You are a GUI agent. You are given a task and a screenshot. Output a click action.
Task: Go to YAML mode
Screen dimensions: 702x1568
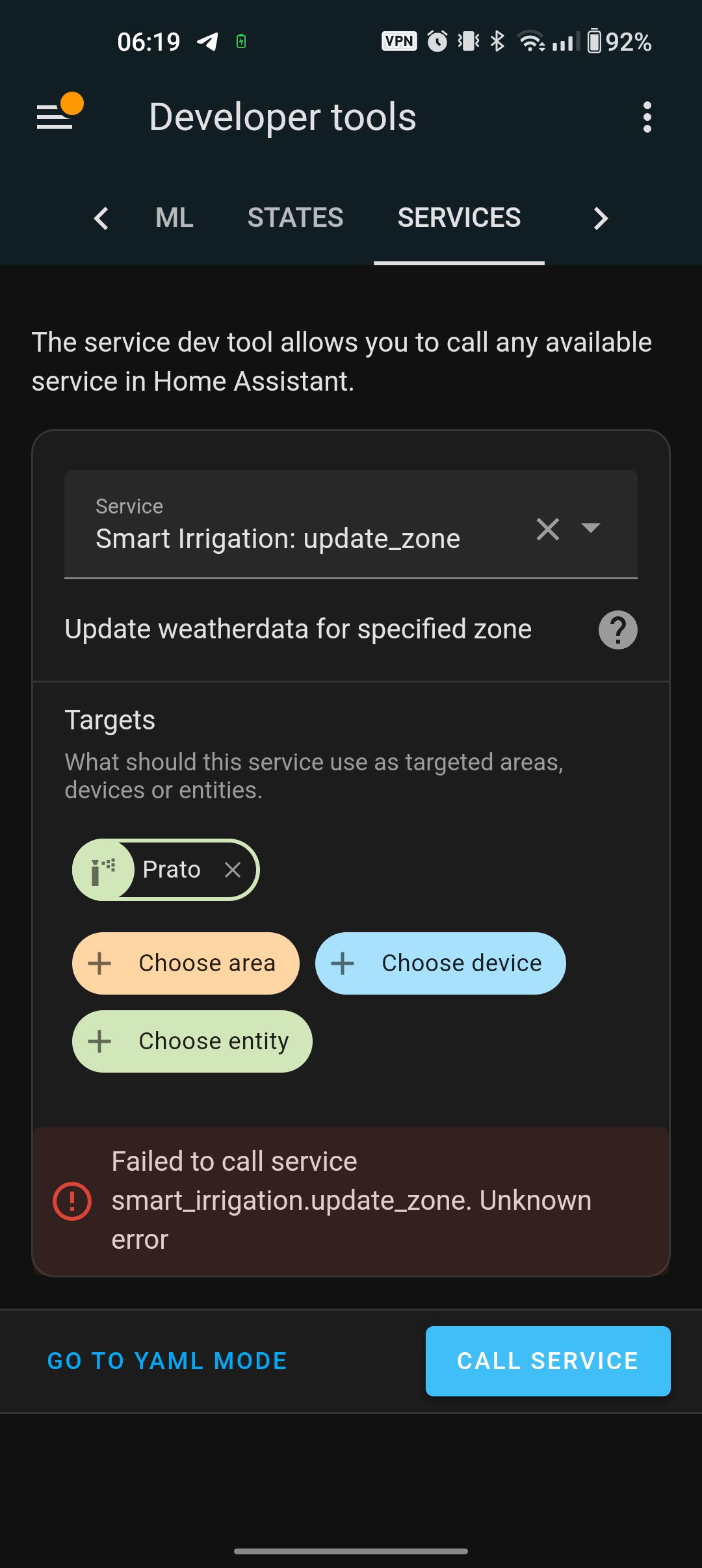pyautogui.click(x=167, y=1361)
